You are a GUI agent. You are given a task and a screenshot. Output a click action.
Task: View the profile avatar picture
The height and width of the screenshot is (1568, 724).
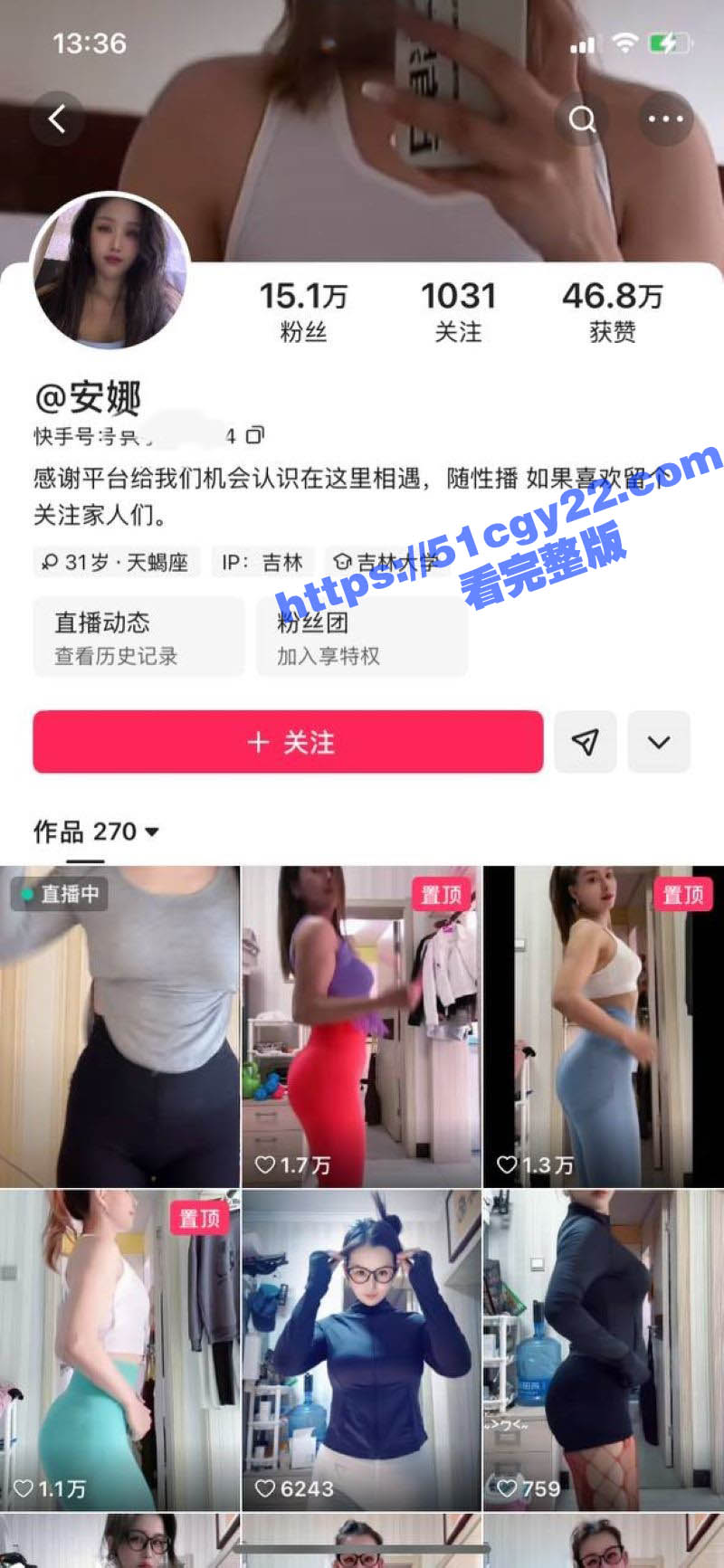[110, 271]
